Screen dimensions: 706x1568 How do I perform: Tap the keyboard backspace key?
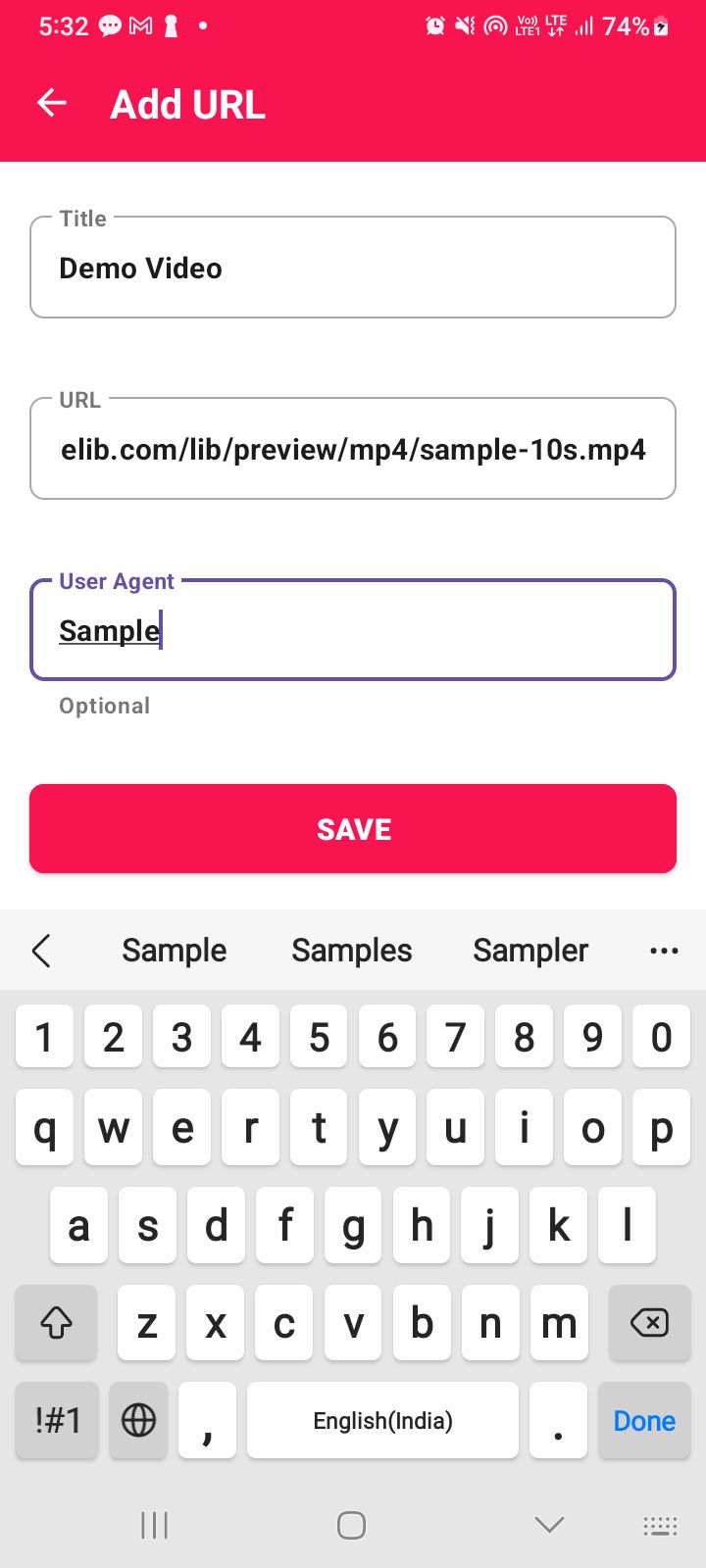pos(648,1323)
